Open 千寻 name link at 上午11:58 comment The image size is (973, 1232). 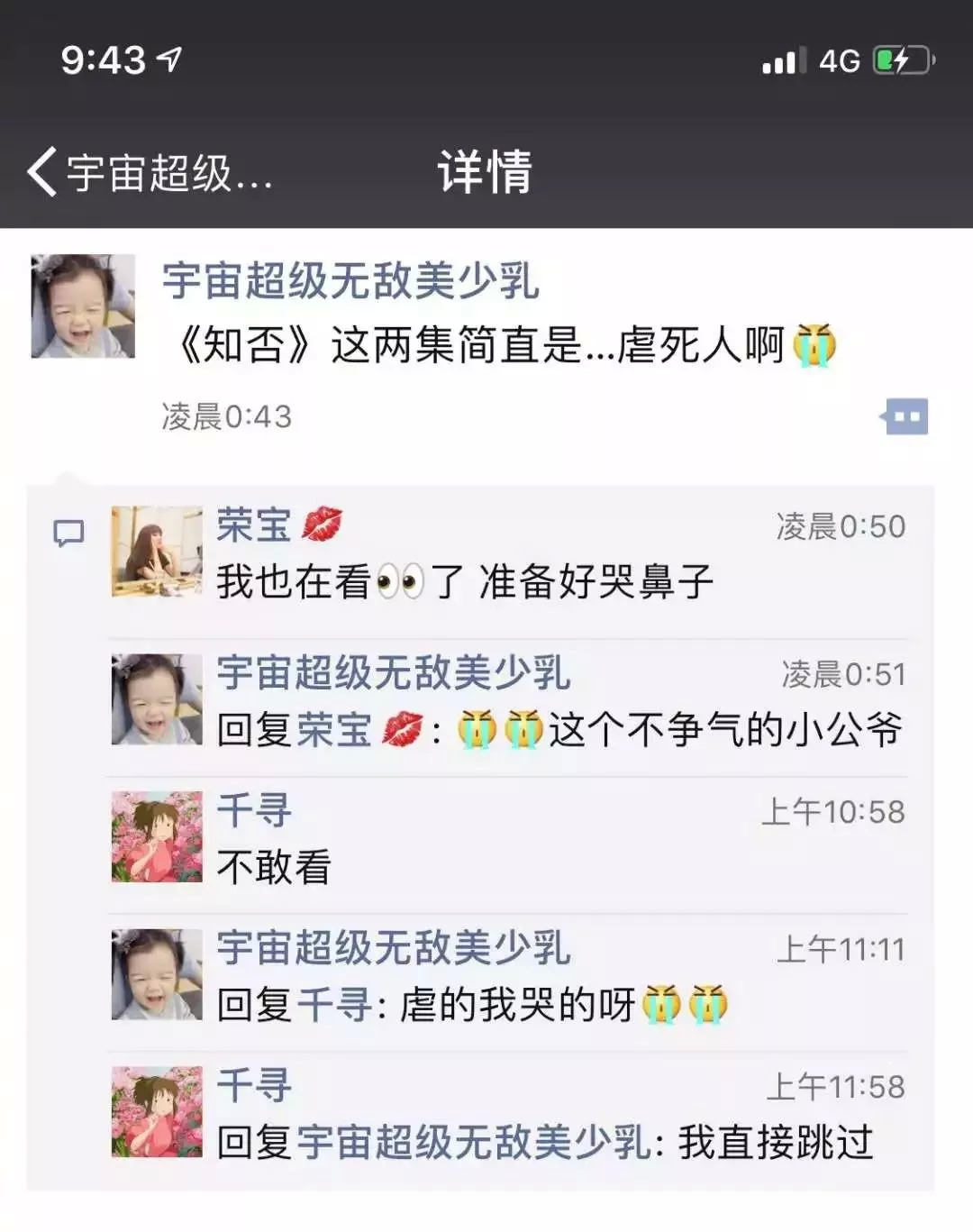pos(254,1086)
